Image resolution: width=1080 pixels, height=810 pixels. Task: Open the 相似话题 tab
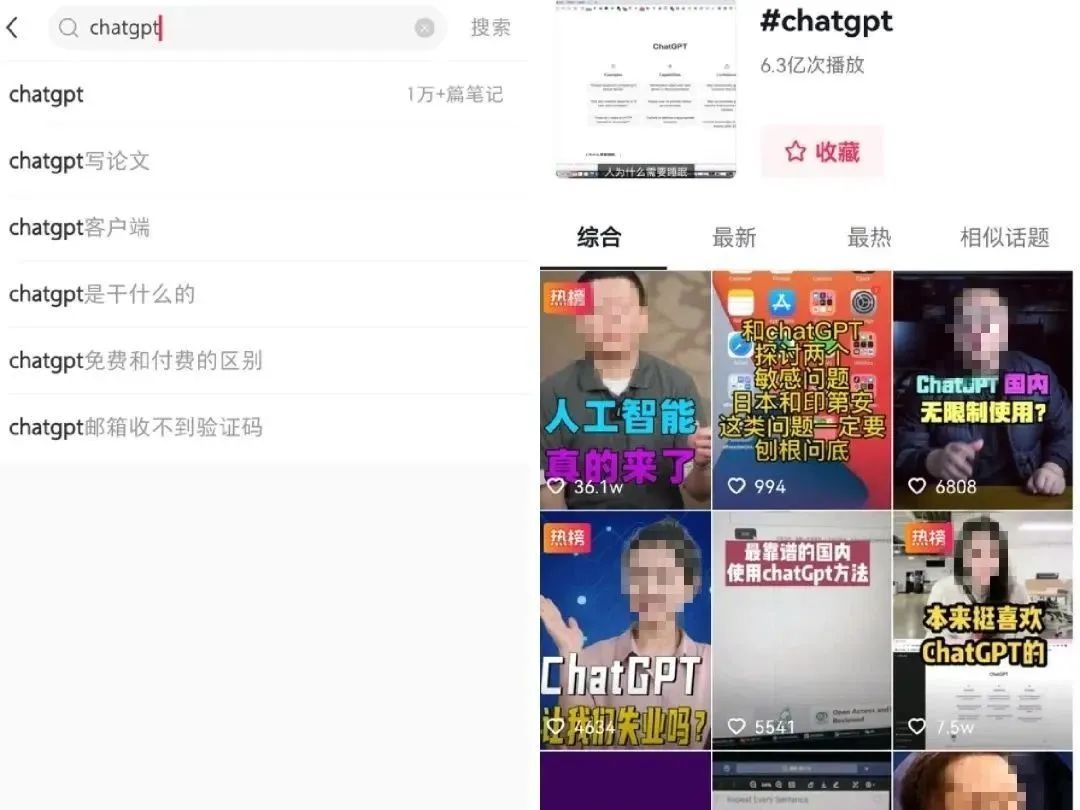click(x=1004, y=238)
